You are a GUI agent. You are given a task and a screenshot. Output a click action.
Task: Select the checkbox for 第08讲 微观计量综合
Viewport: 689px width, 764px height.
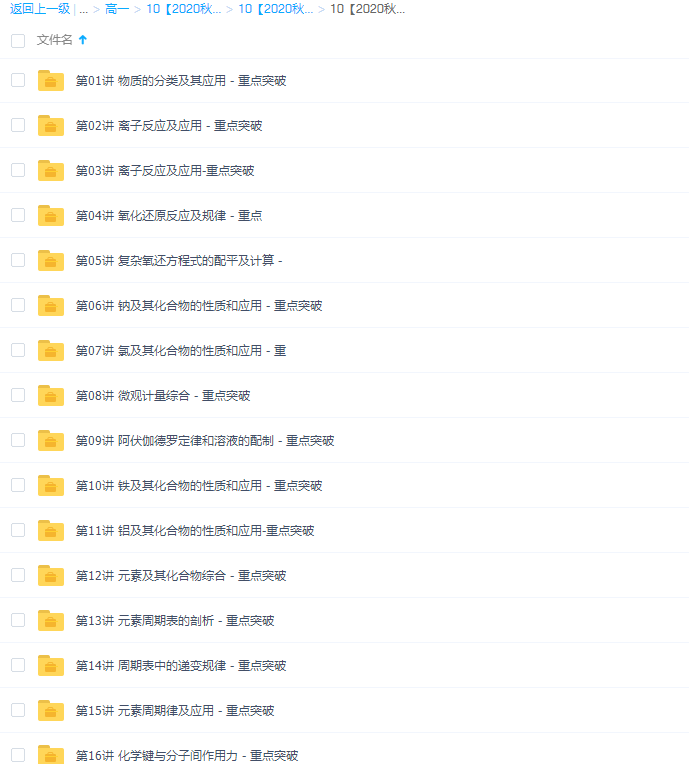[18, 395]
